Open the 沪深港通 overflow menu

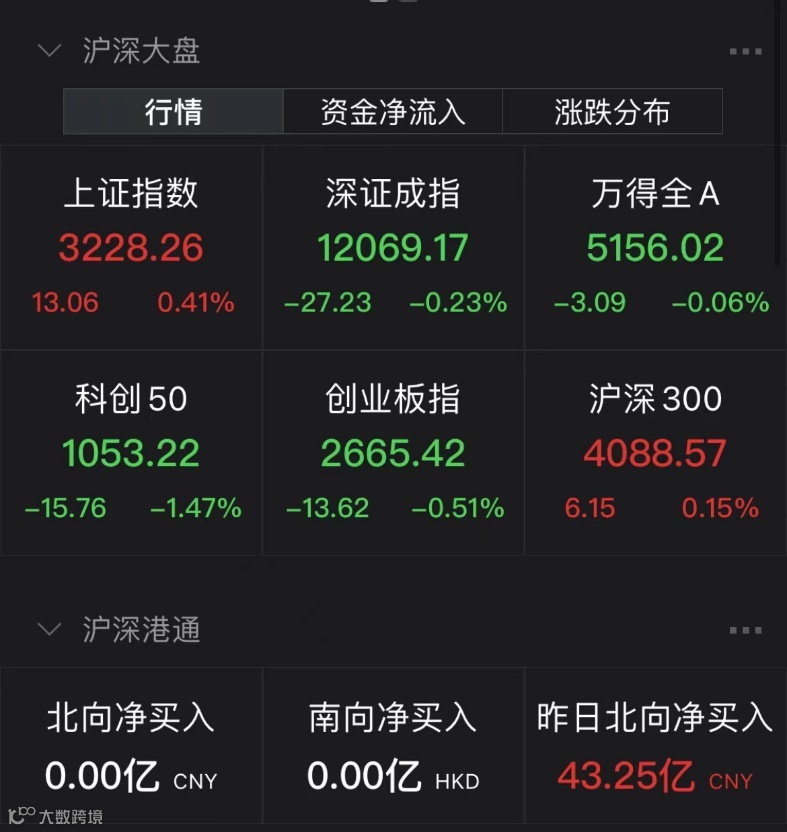click(x=745, y=630)
